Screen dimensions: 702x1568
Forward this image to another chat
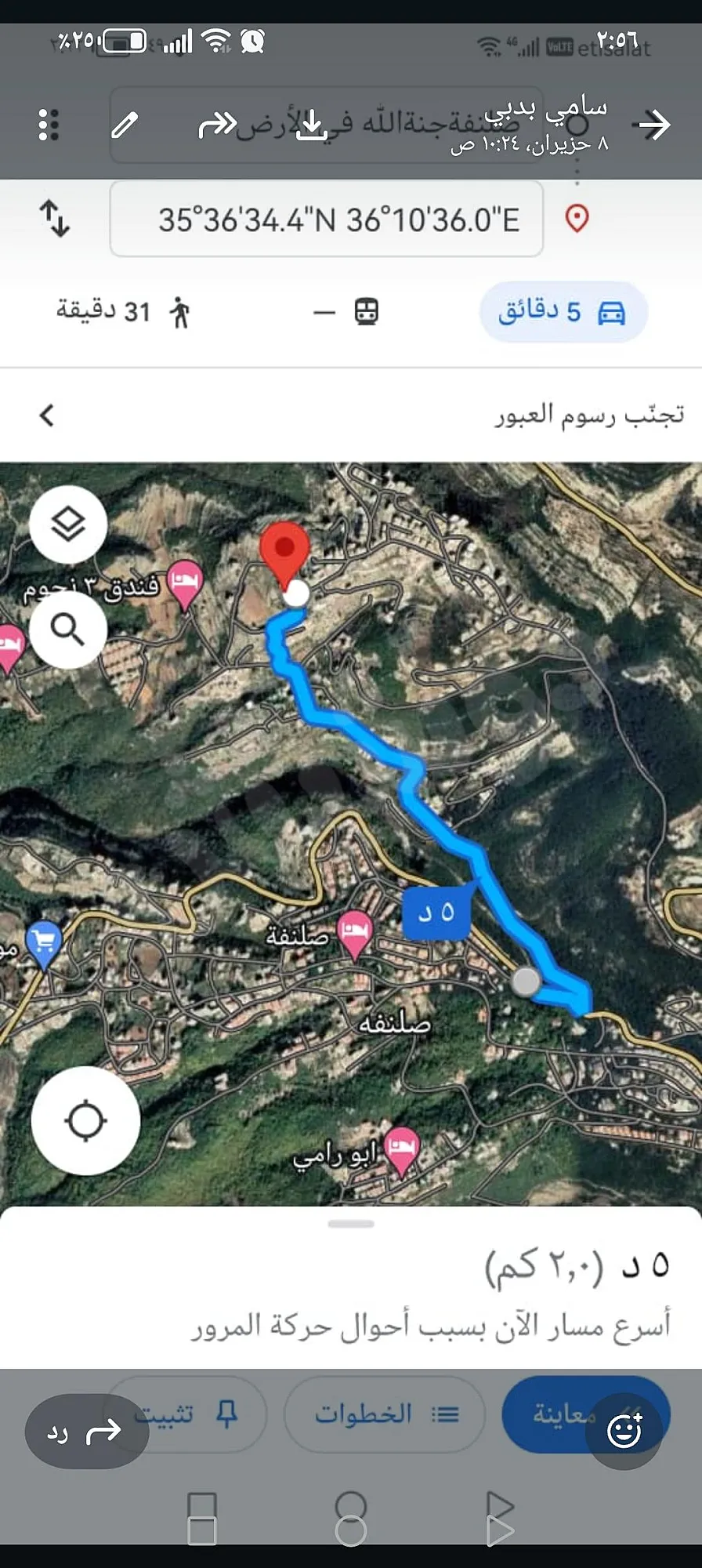(217, 124)
